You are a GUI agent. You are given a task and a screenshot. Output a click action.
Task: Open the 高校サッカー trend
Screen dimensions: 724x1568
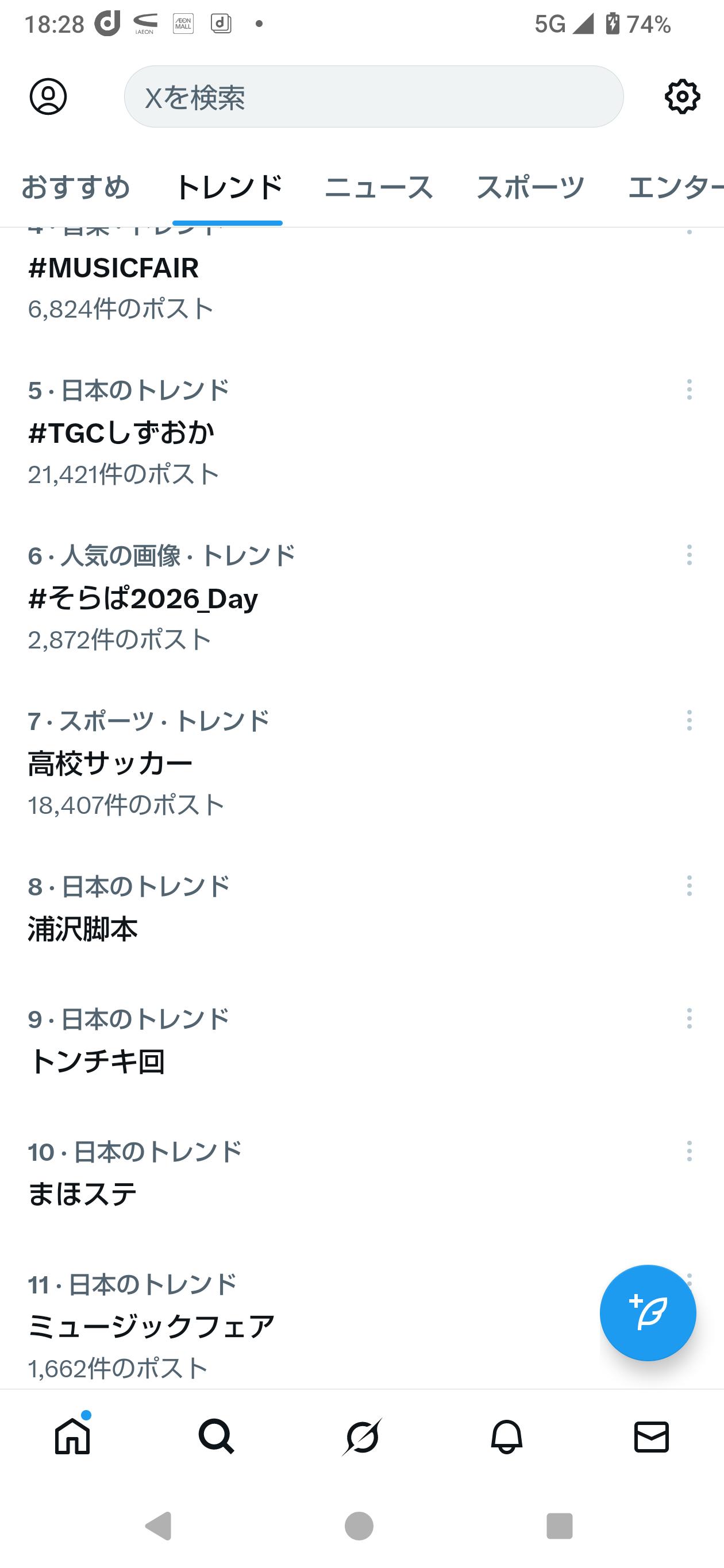(x=361, y=763)
